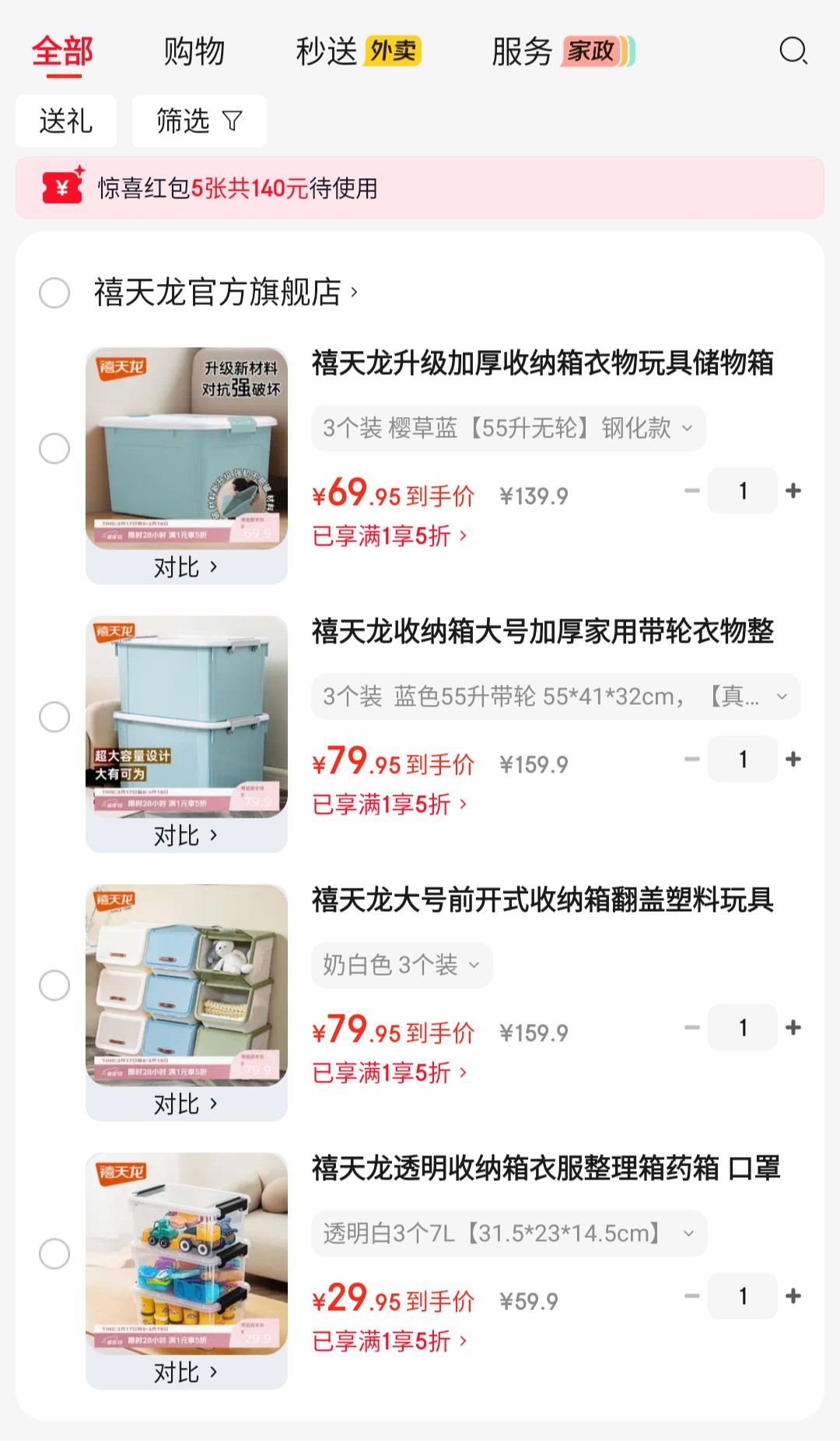Increase quantity of the 前开式收纳箱

click(x=793, y=1028)
